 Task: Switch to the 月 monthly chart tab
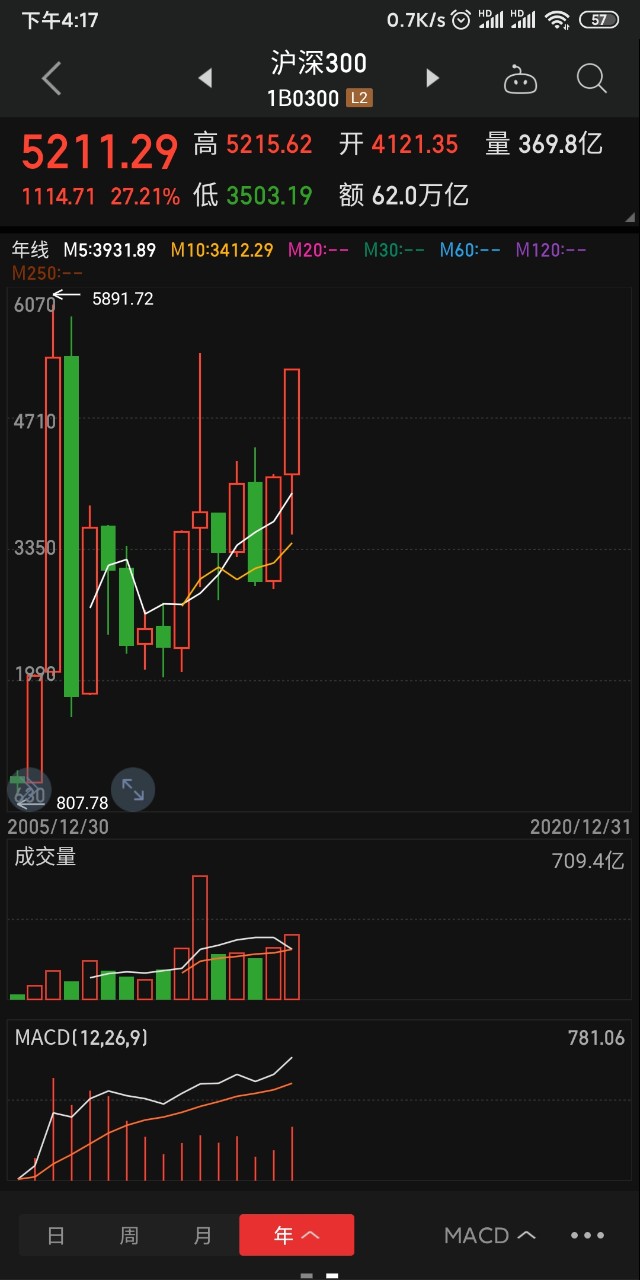[x=203, y=1235]
